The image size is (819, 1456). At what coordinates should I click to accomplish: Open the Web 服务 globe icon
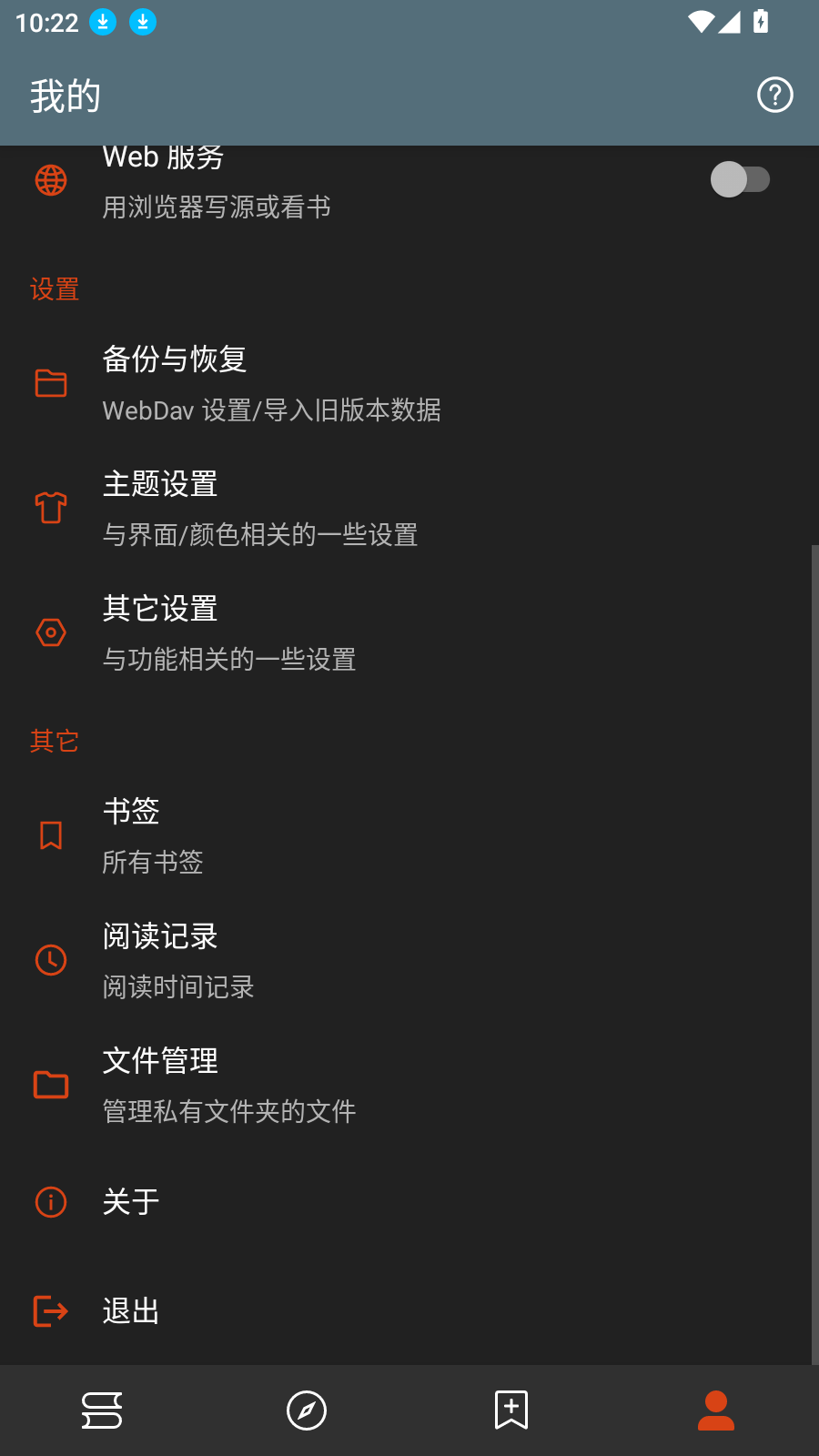[51, 180]
